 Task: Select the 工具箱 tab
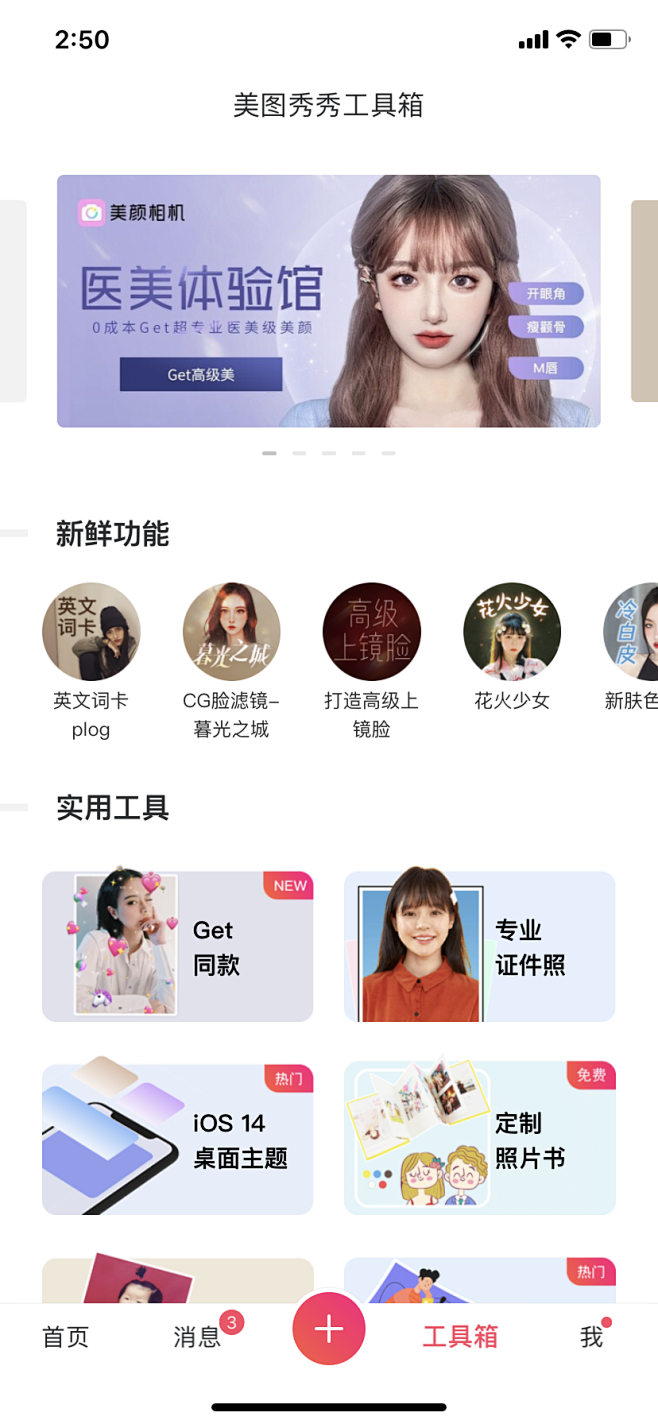click(x=460, y=1337)
